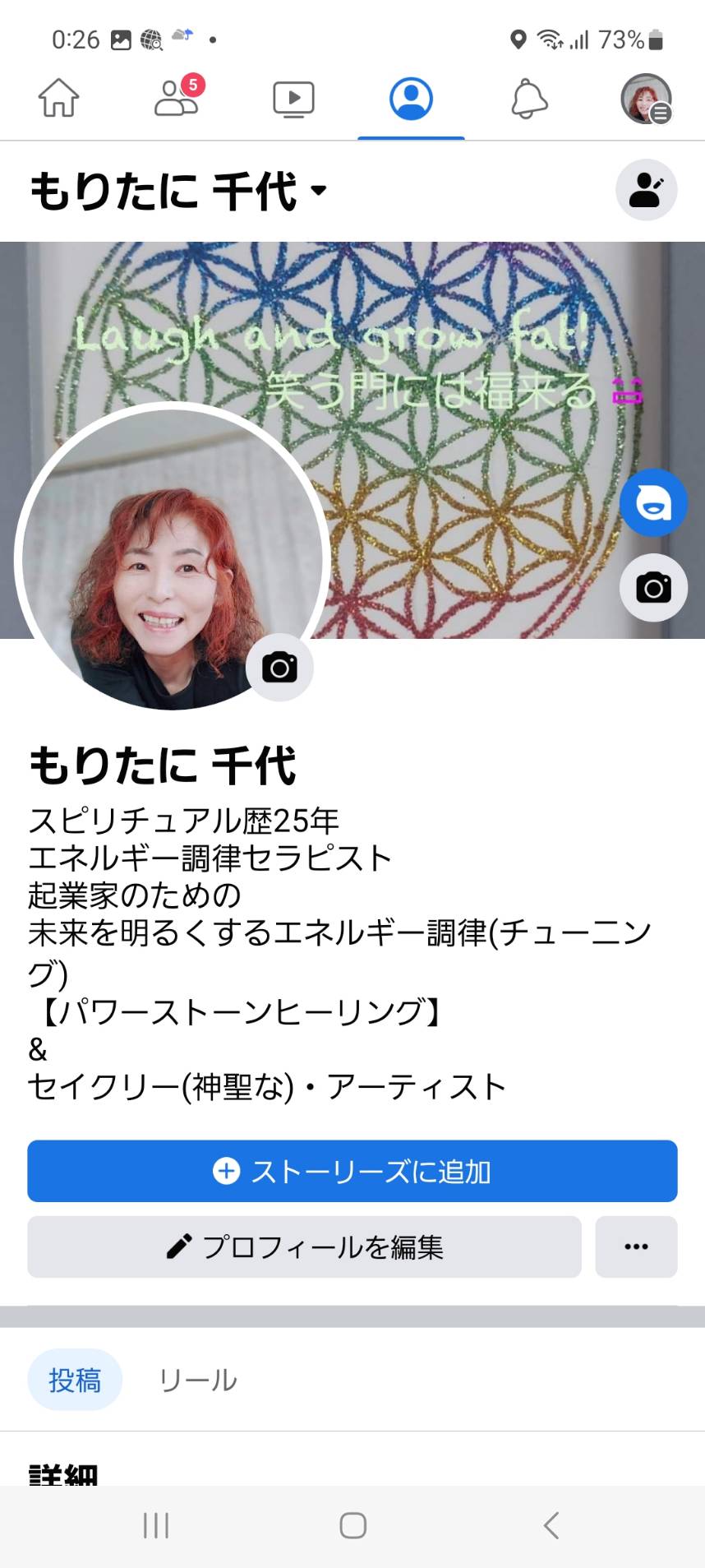This screenshot has width=705, height=1568.
Task: Switch to the Video tab
Action: click(293, 99)
